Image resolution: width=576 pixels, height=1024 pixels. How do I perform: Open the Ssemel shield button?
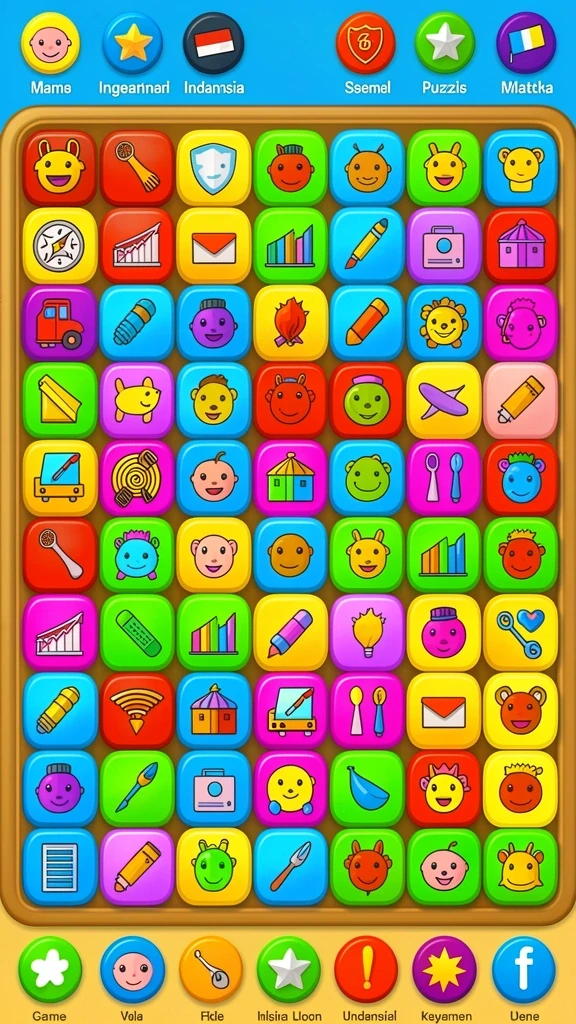366,43
